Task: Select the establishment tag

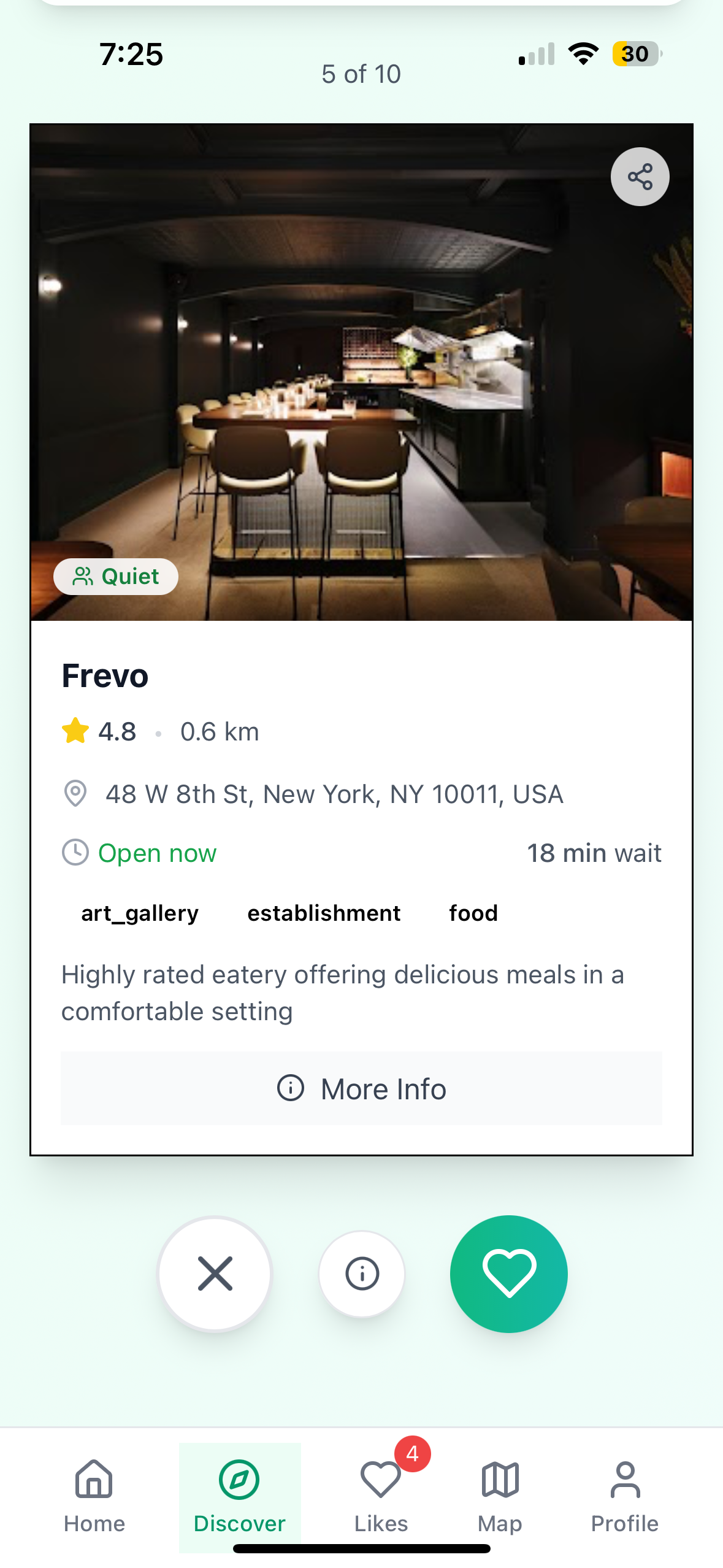Action: [x=324, y=913]
